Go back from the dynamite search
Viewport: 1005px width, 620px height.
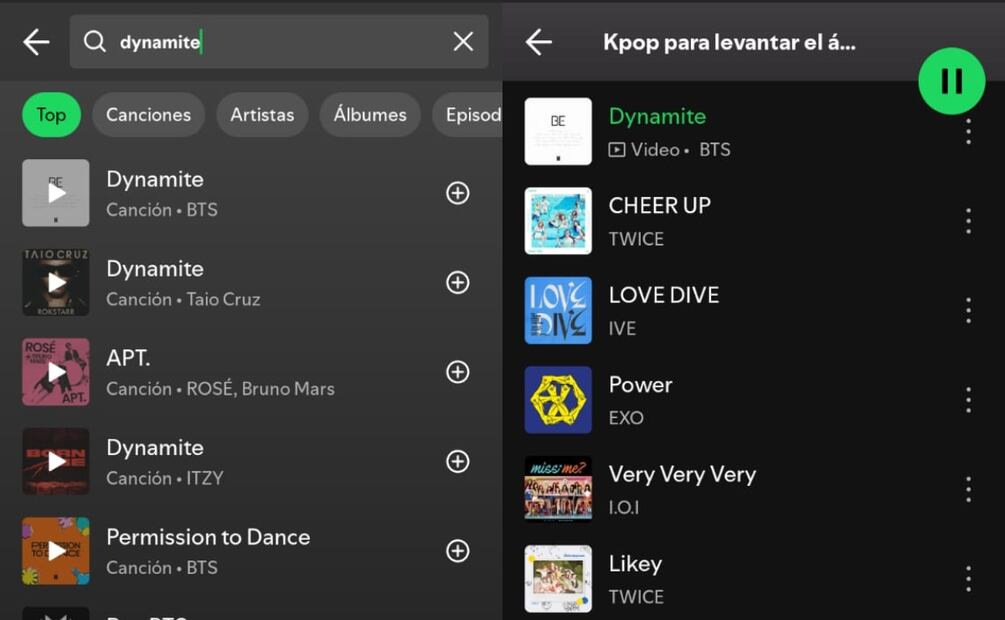pos(36,42)
